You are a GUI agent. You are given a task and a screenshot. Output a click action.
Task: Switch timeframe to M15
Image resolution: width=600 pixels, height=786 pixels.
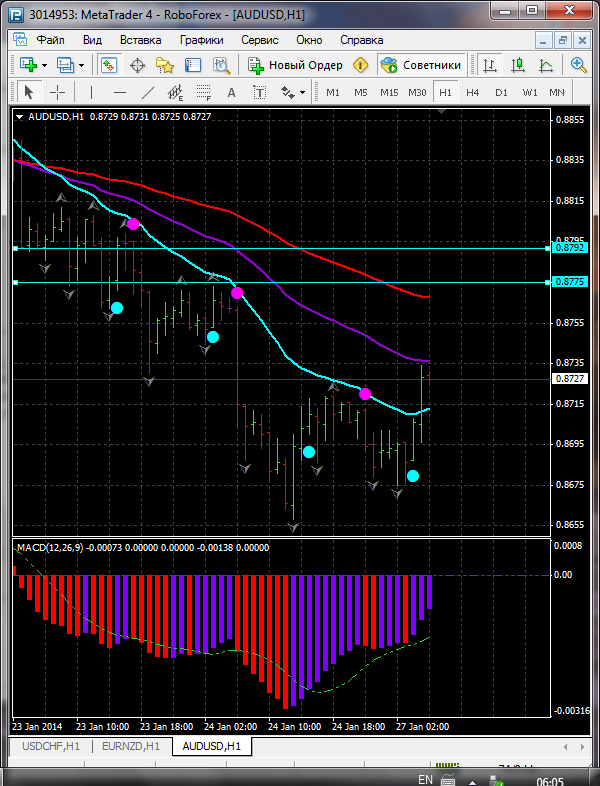click(389, 92)
